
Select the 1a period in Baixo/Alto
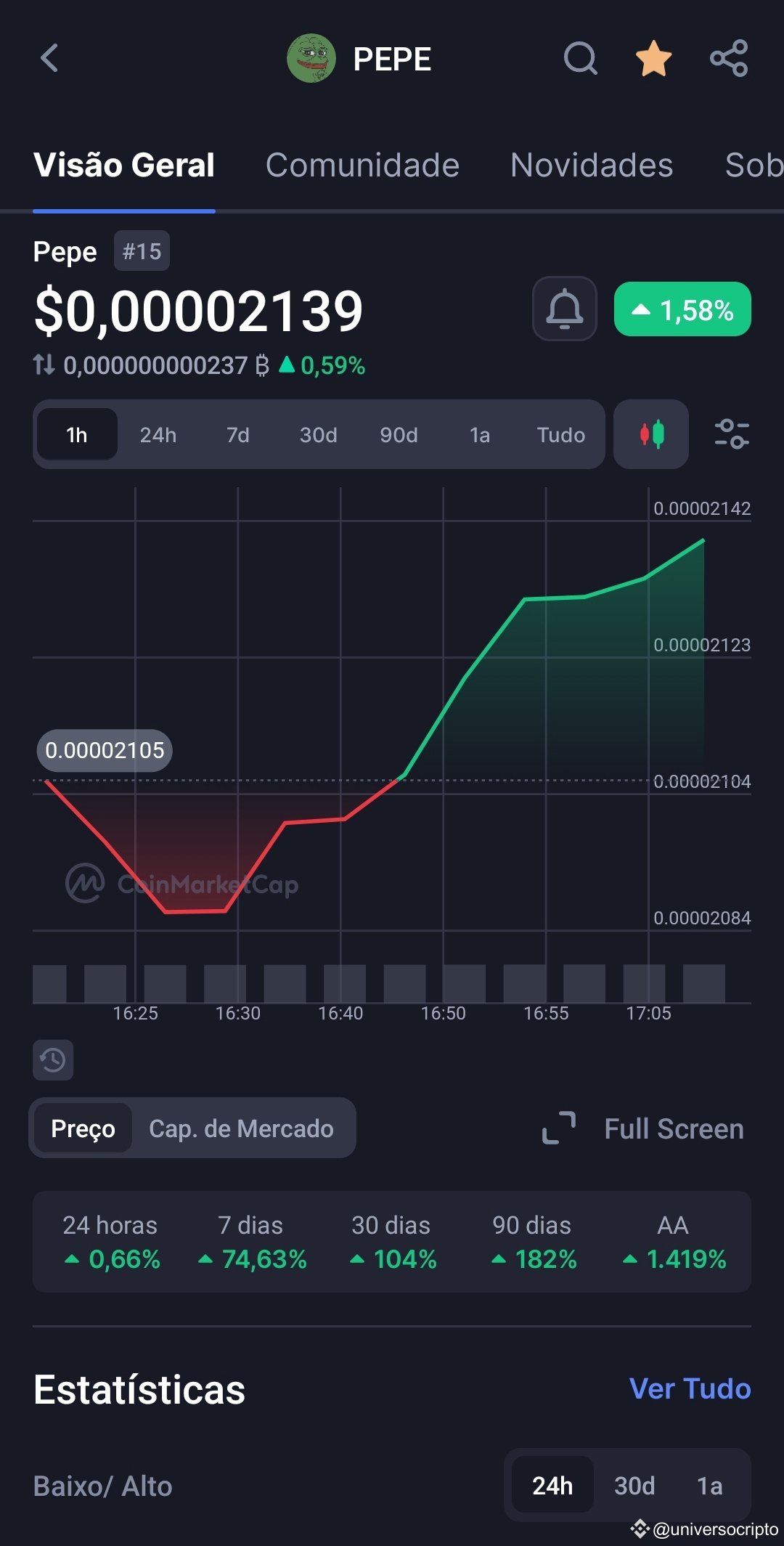[x=708, y=1486]
